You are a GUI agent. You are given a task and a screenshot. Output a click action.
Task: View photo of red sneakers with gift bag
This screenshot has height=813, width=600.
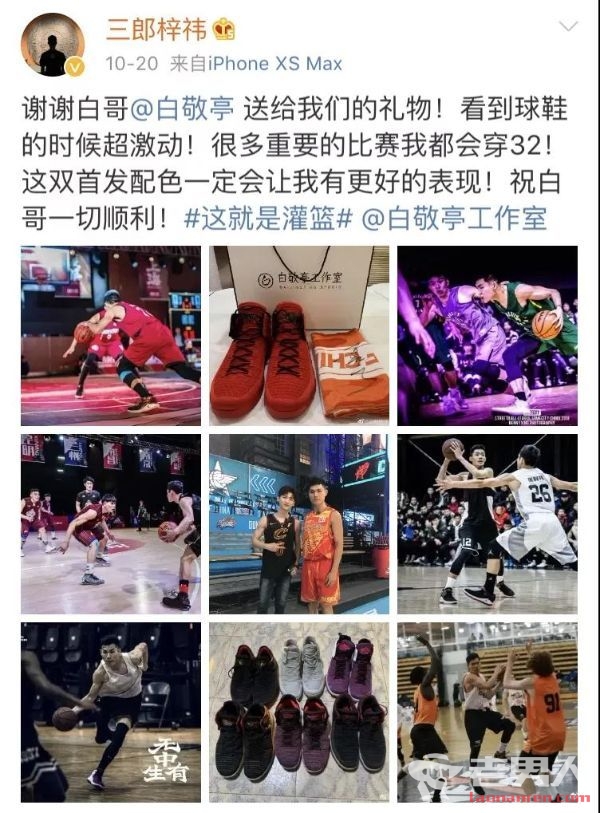pyautogui.click(x=298, y=335)
